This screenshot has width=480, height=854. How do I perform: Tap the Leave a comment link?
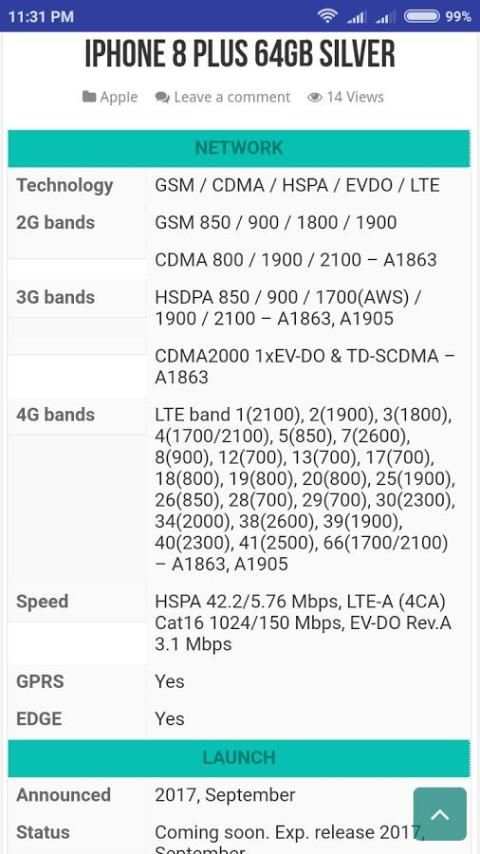(232, 97)
